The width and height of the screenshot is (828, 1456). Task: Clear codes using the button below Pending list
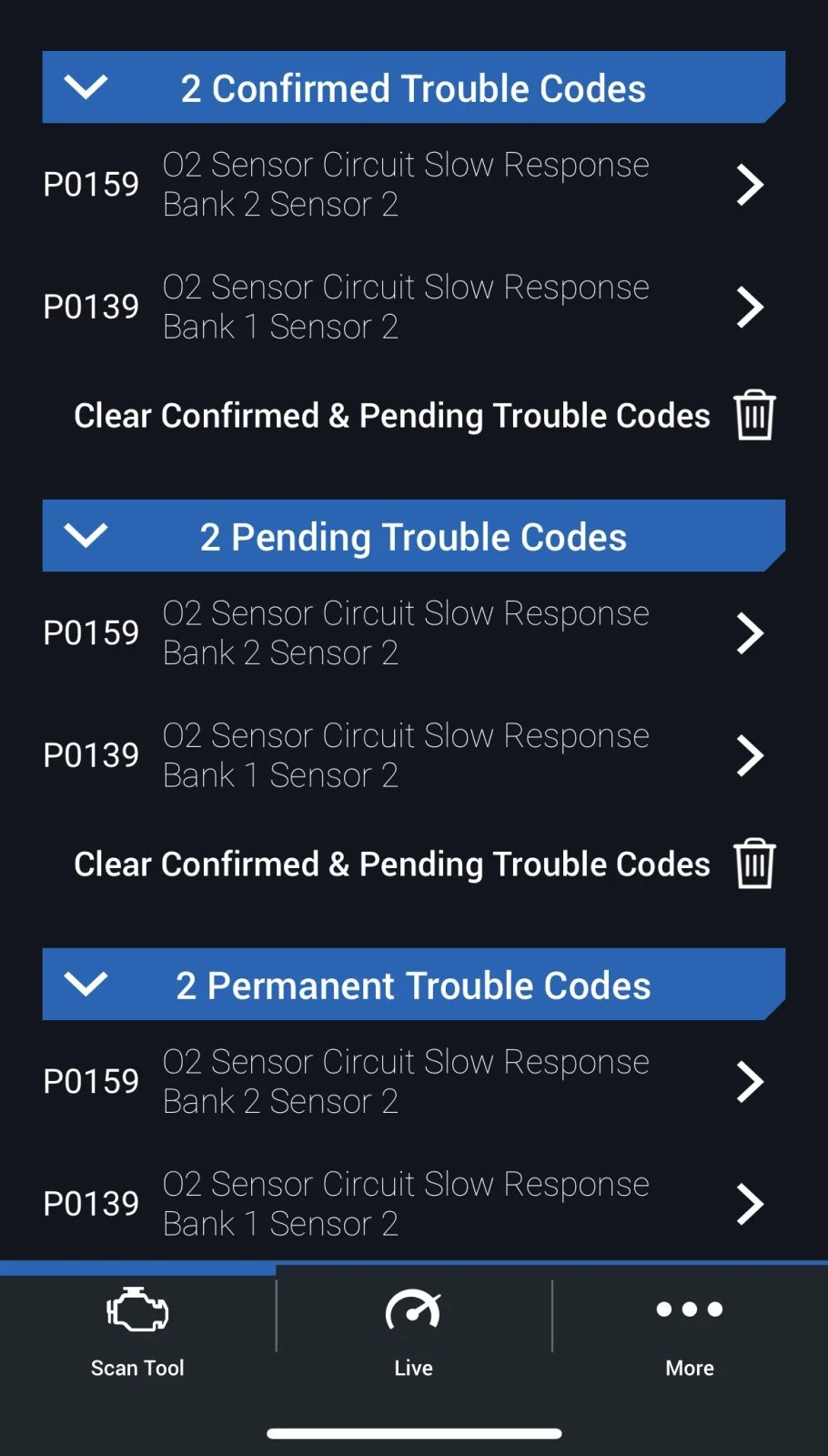click(423, 864)
